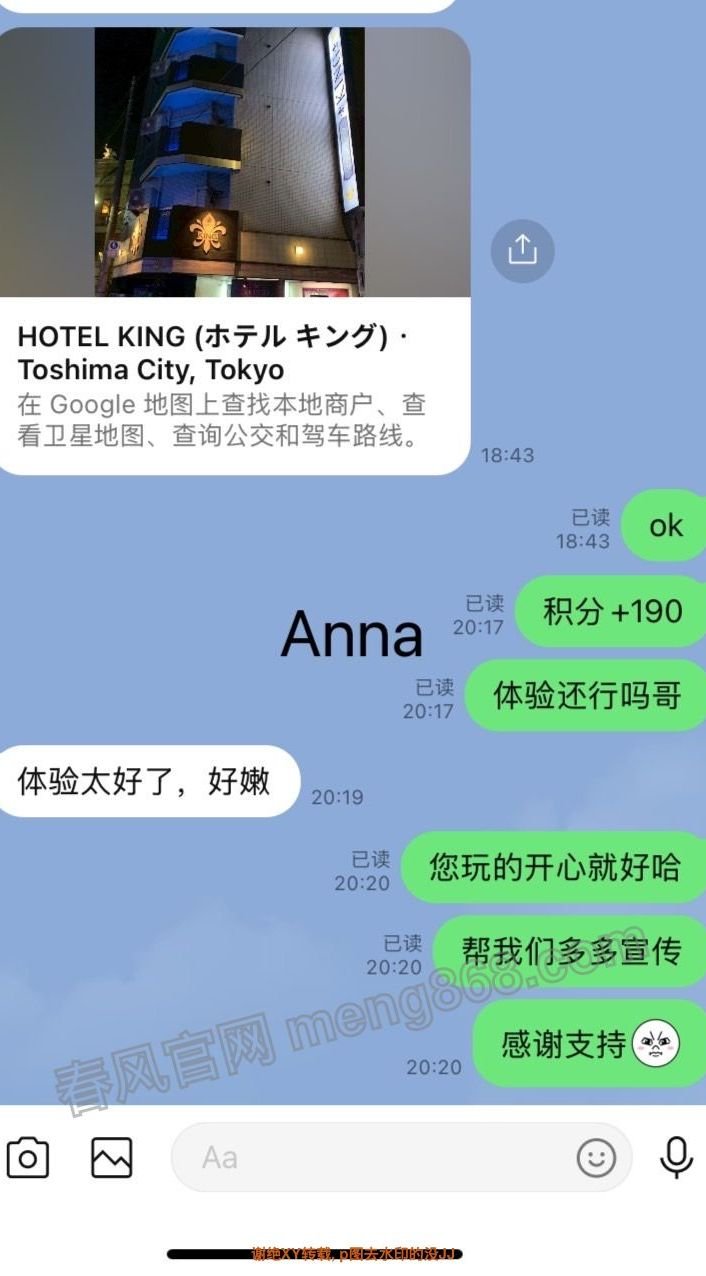Open the emoji sticker picker
This screenshot has width=706, height=1276.
pyautogui.click(x=596, y=1158)
